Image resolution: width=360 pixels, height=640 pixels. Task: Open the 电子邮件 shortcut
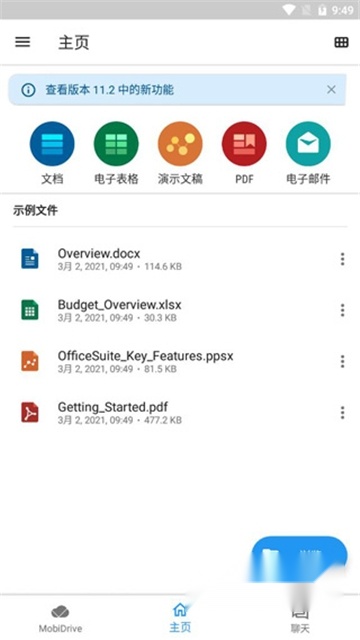pos(308,153)
